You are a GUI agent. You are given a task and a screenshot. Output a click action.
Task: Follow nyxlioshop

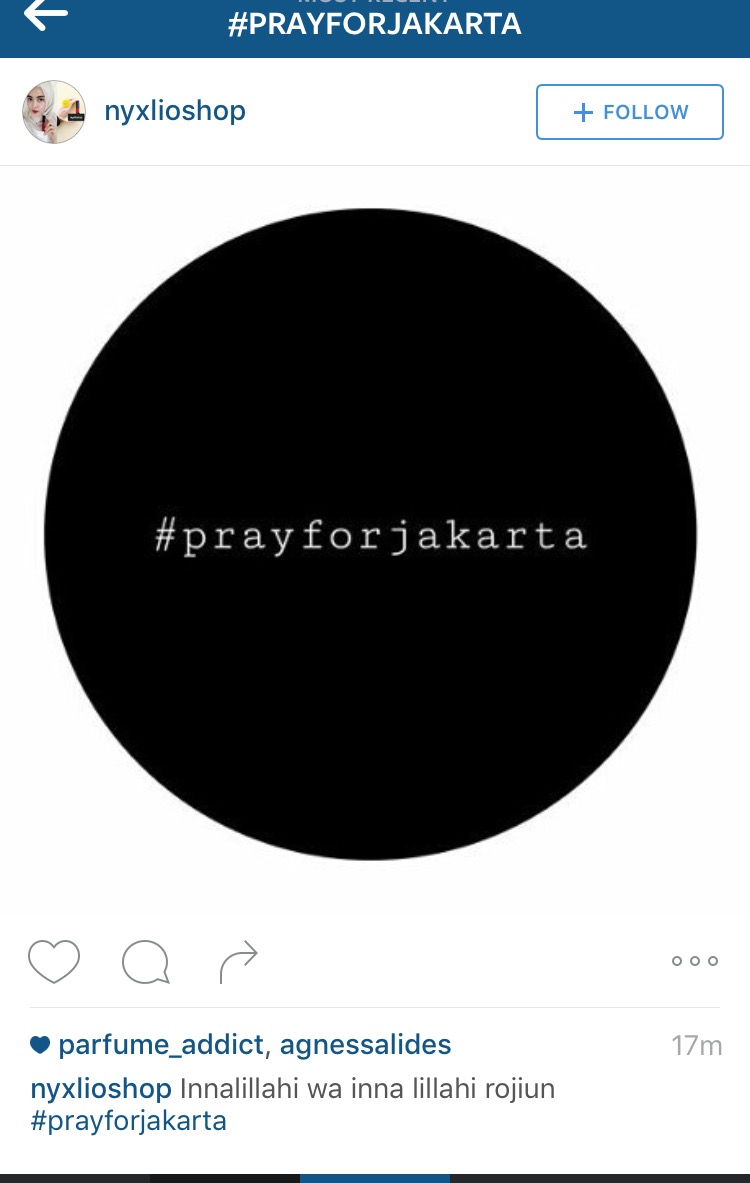pos(629,112)
